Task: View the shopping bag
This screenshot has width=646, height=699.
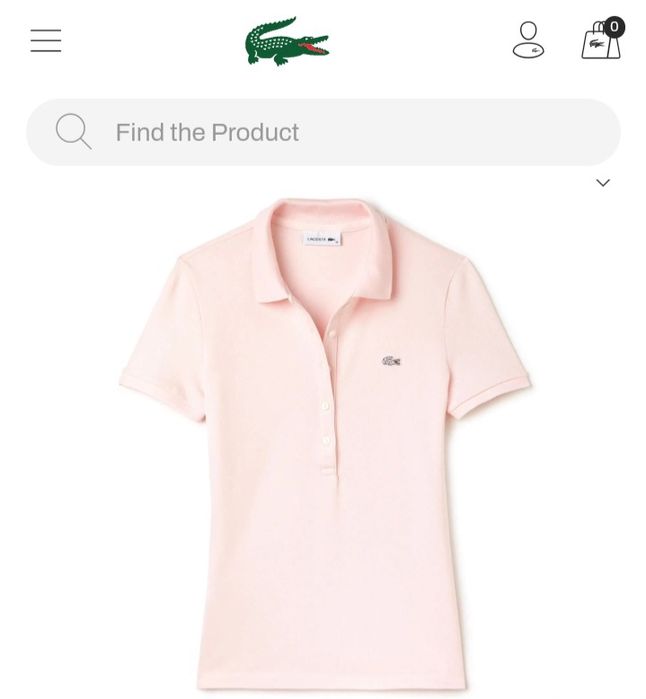Action: click(x=601, y=42)
